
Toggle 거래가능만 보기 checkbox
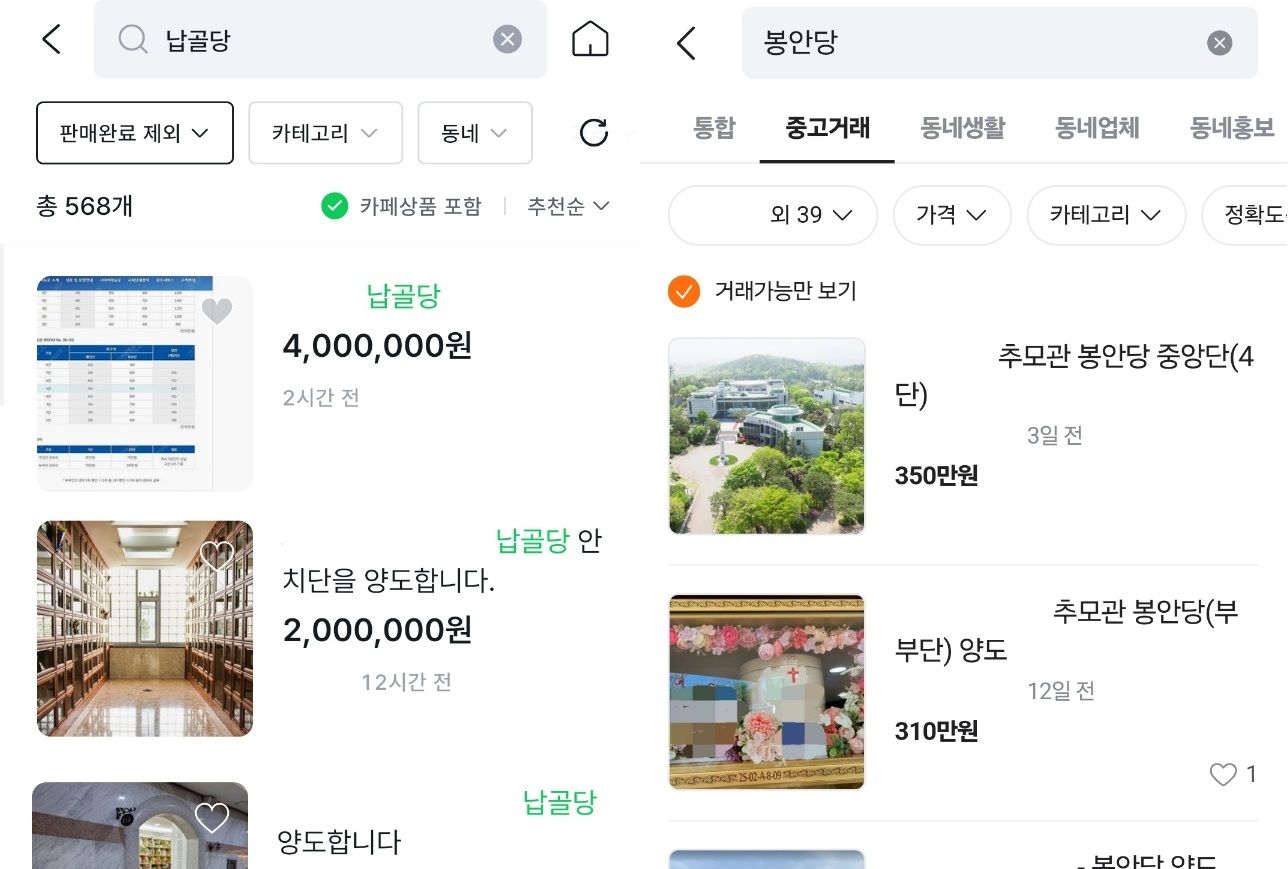[684, 291]
